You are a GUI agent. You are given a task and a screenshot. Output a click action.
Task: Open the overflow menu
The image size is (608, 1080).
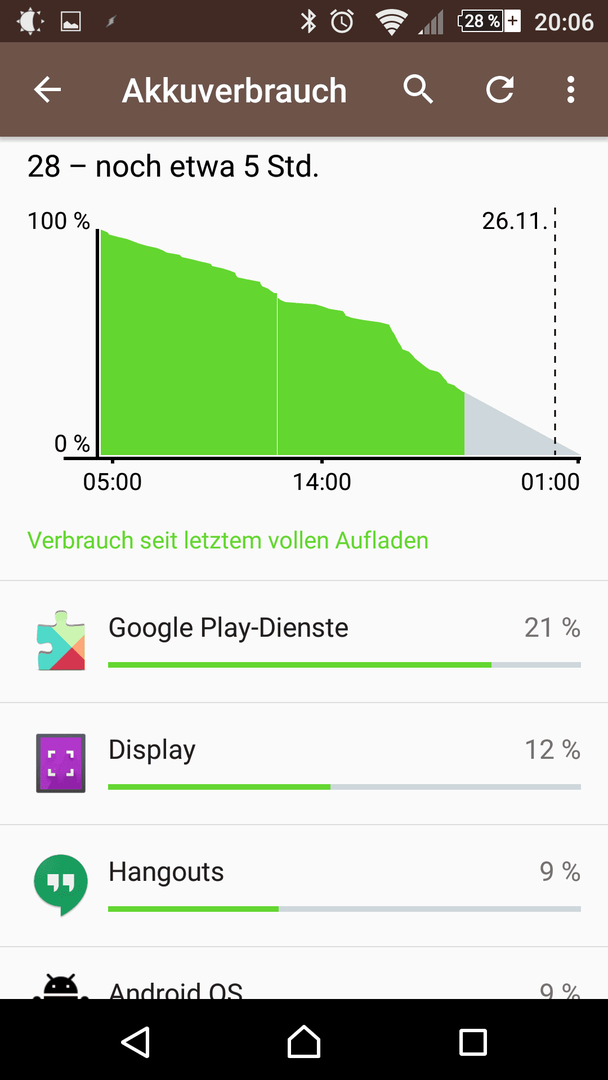coord(570,90)
